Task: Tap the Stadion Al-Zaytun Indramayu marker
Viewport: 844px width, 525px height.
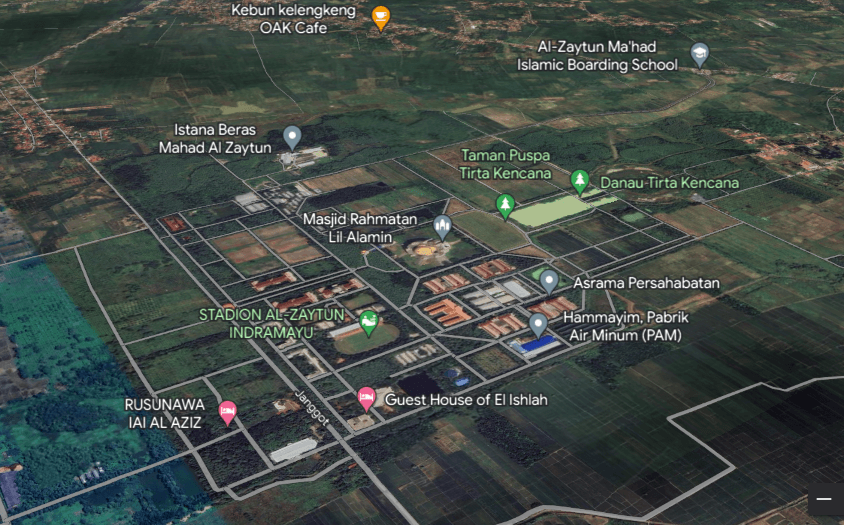Action: 369,322
